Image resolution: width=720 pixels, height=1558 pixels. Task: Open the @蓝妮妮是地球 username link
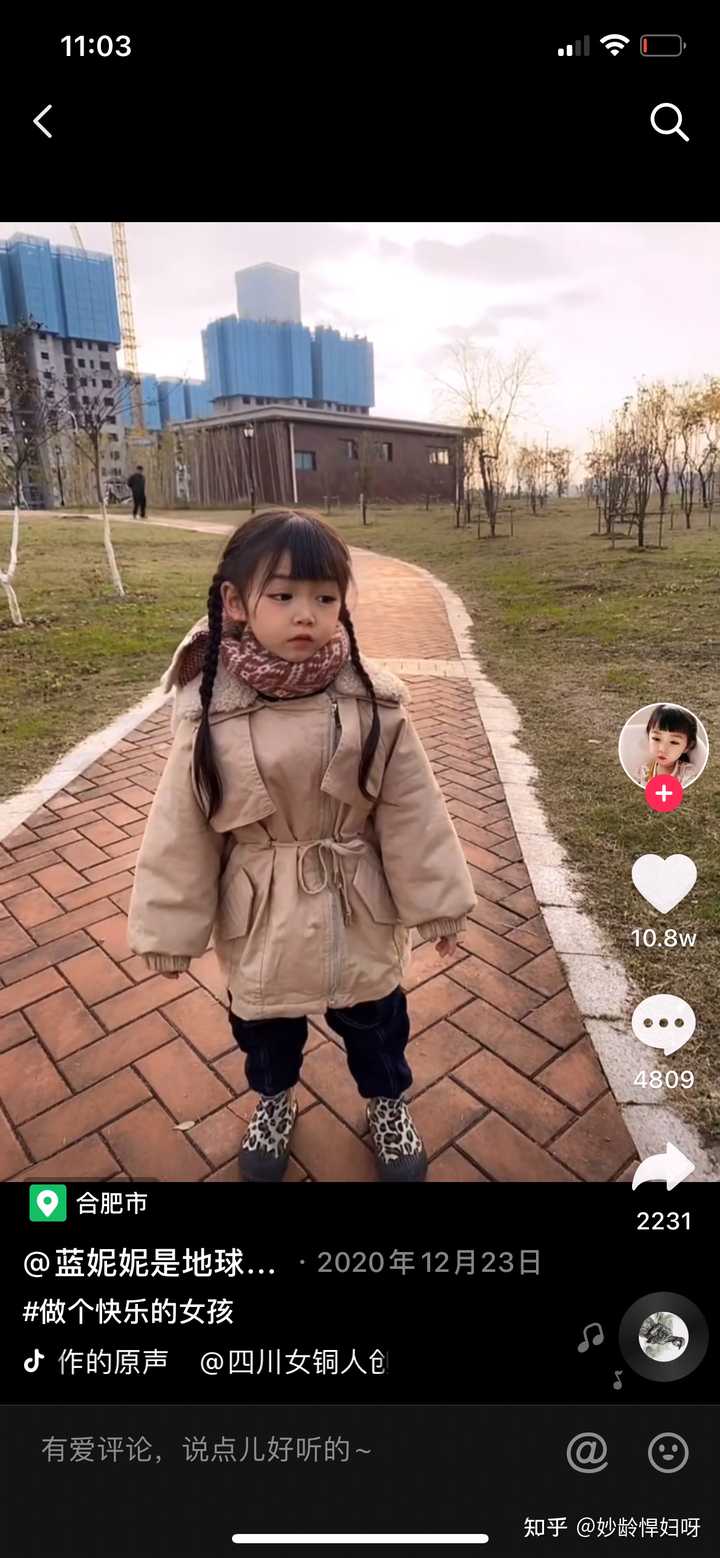(x=150, y=1263)
